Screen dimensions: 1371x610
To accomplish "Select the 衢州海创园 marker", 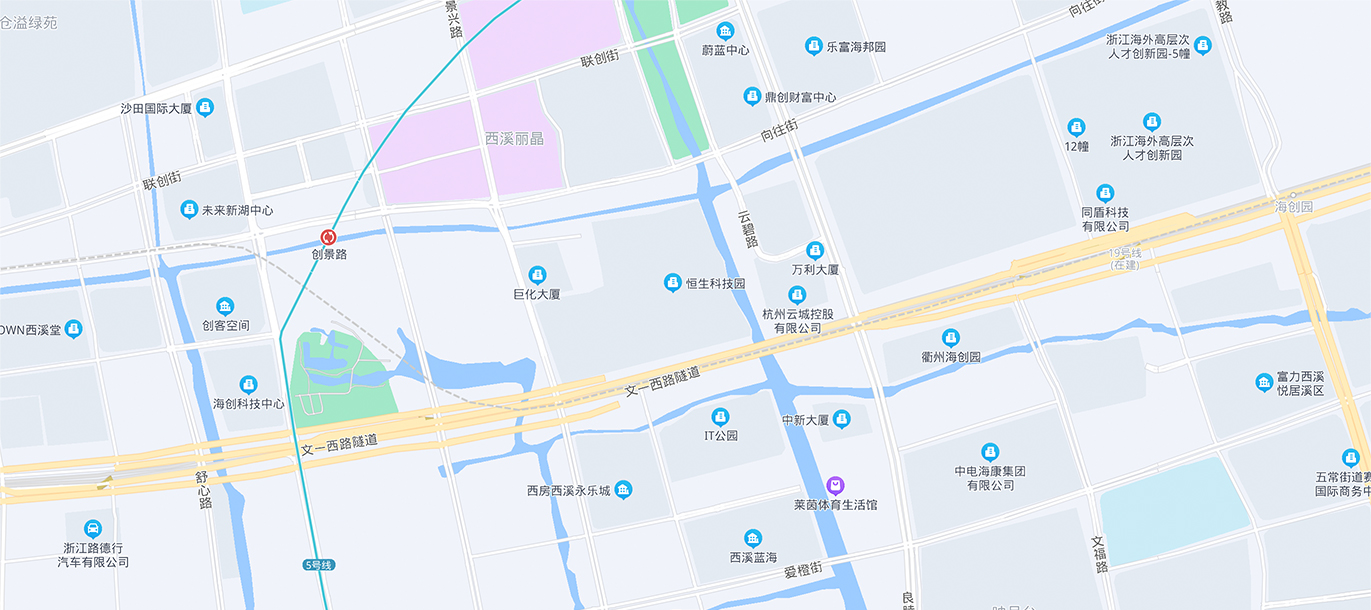I will (x=951, y=338).
